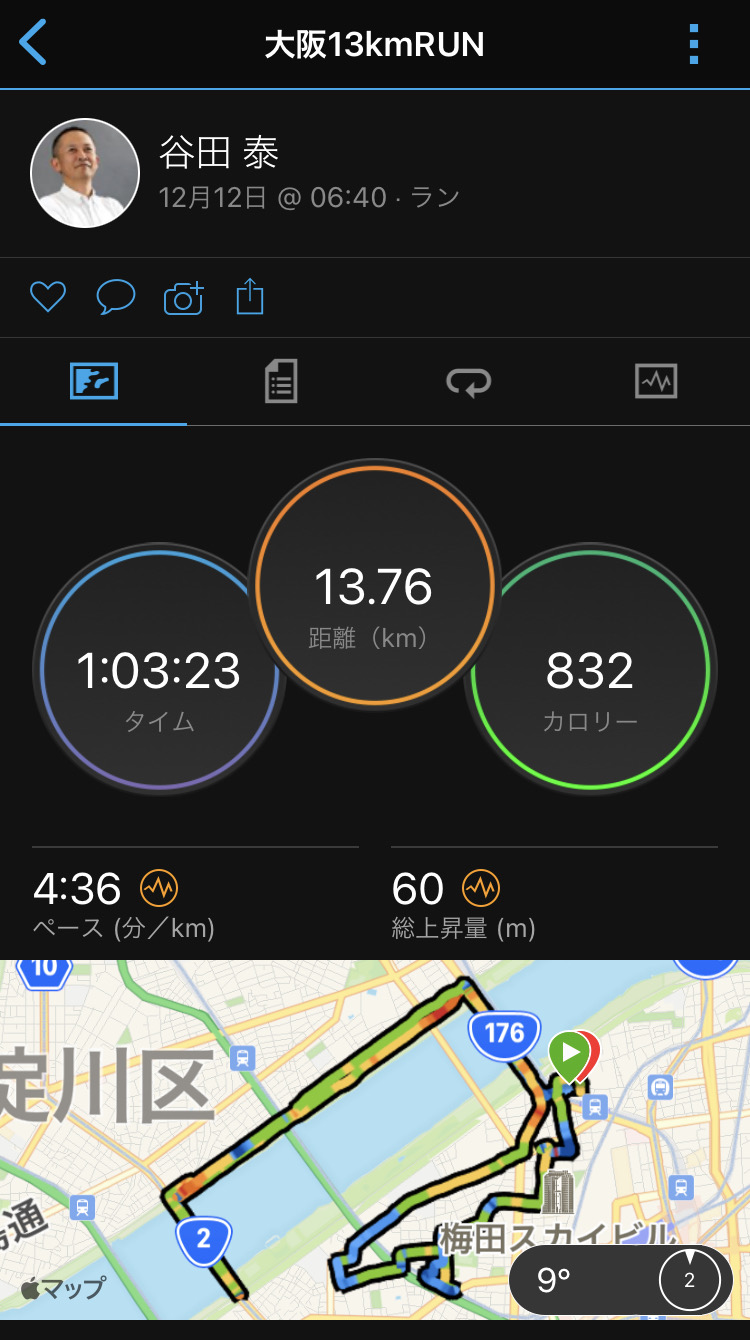Switch to the overview tab
Screen dimensions: 750x1340
point(94,381)
